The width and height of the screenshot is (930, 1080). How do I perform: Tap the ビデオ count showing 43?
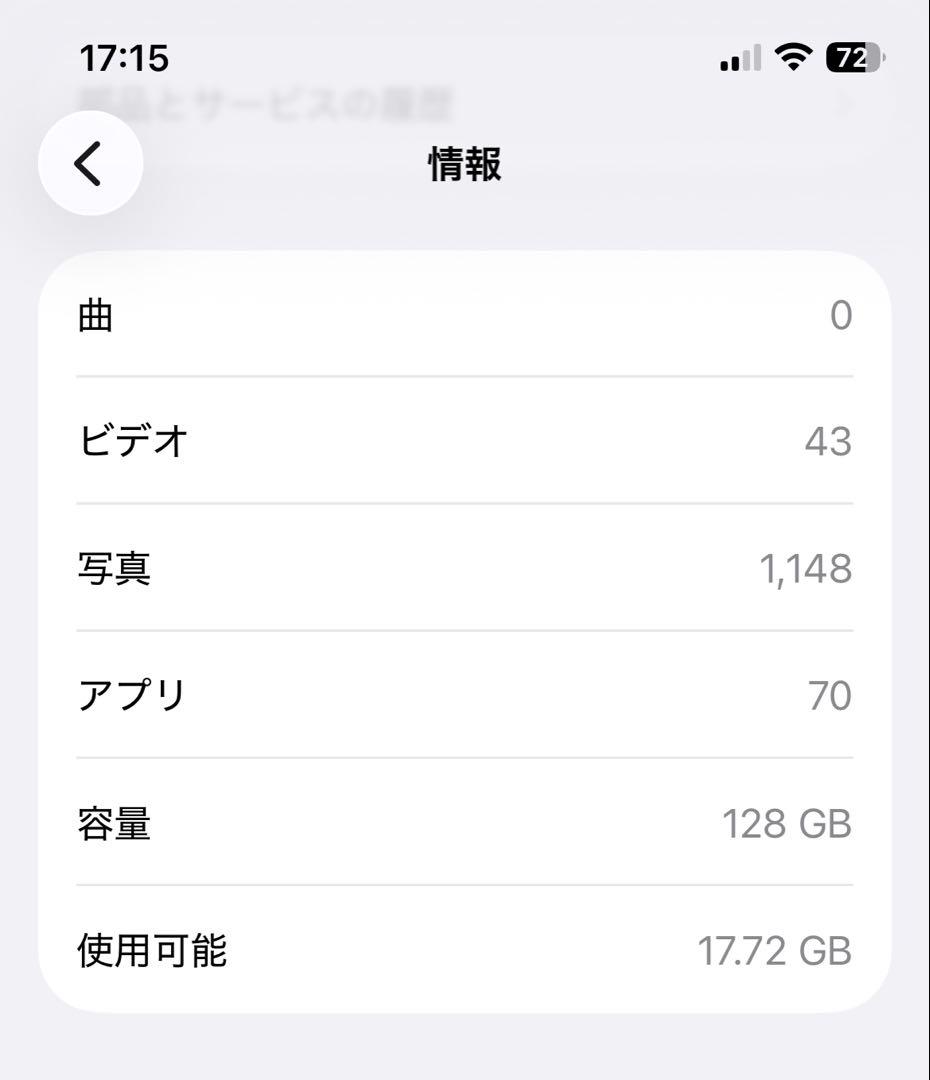coord(830,442)
